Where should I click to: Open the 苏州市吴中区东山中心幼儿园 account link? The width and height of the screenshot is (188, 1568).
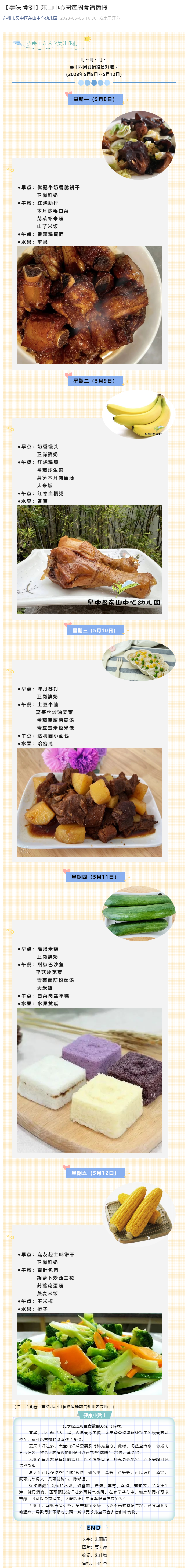(x=30, y=18)
